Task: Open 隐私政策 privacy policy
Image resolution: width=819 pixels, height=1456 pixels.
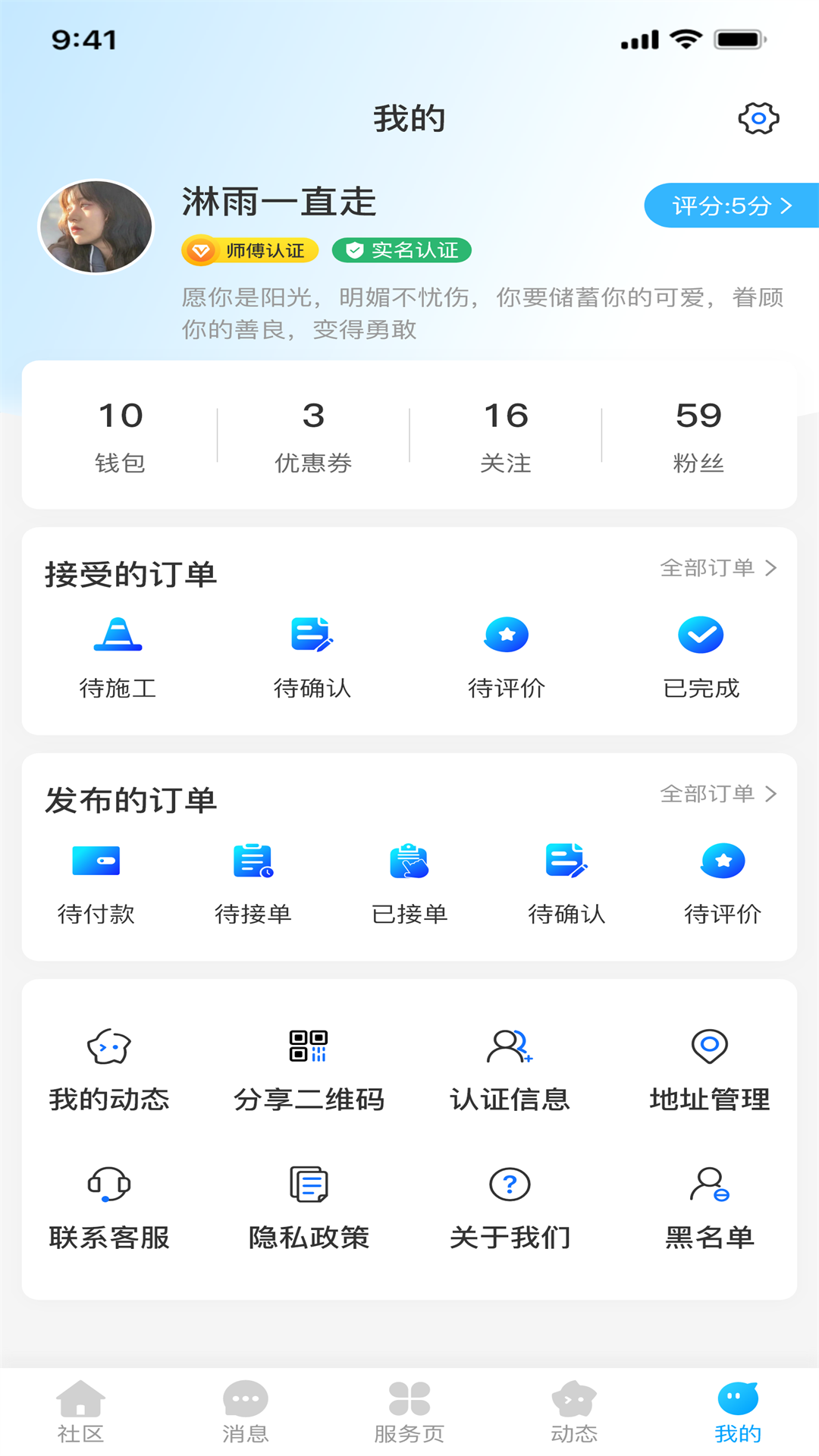Action: [308, 1185]
